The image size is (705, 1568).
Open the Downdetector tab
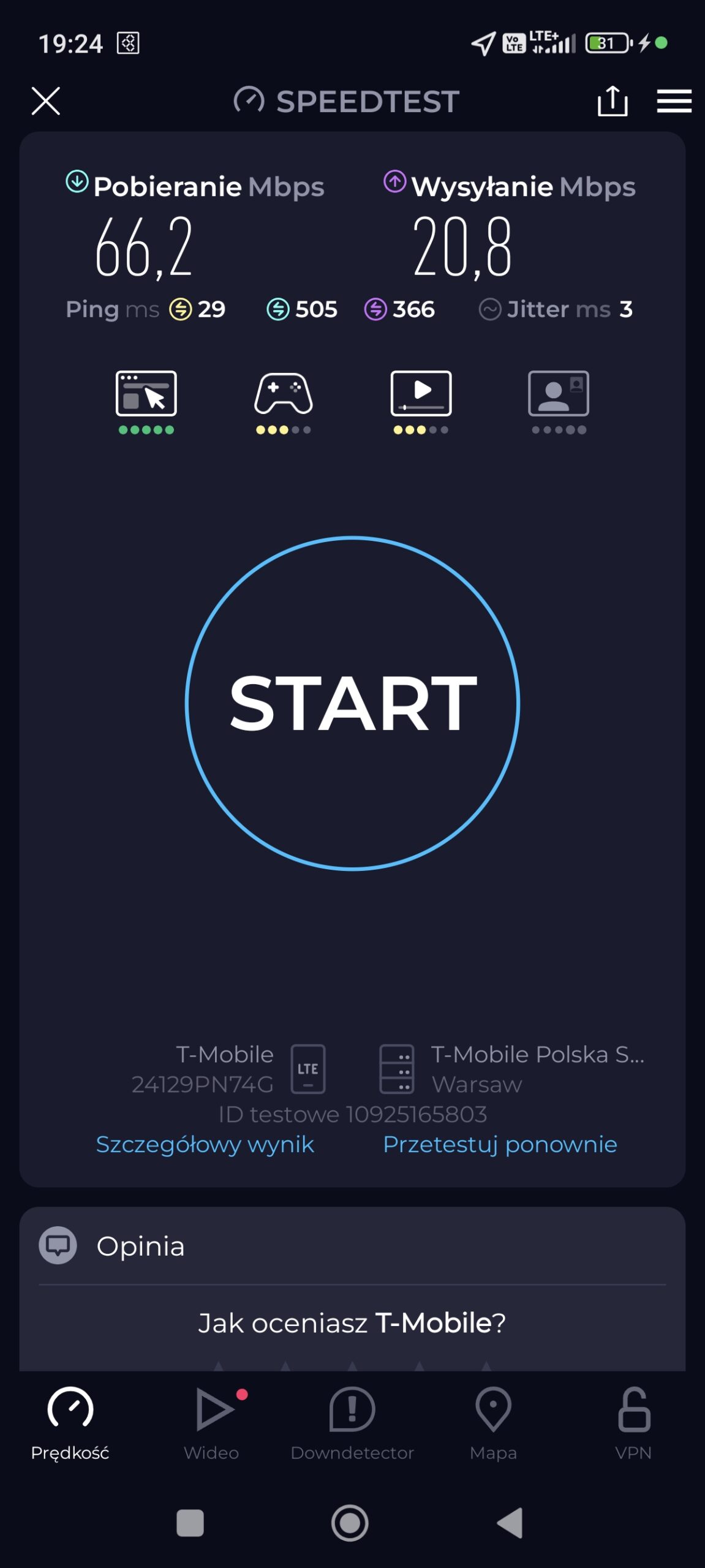pyautogui.click(x=352, y=1424)
